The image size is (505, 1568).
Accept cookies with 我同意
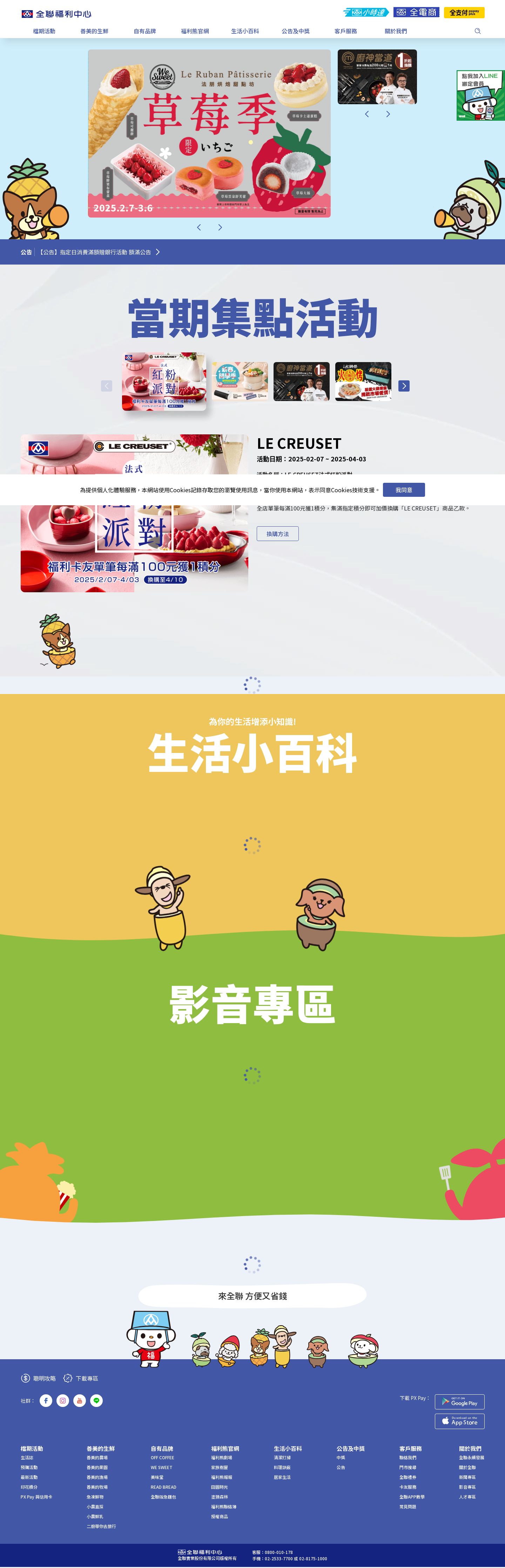[x=404, y=490]
